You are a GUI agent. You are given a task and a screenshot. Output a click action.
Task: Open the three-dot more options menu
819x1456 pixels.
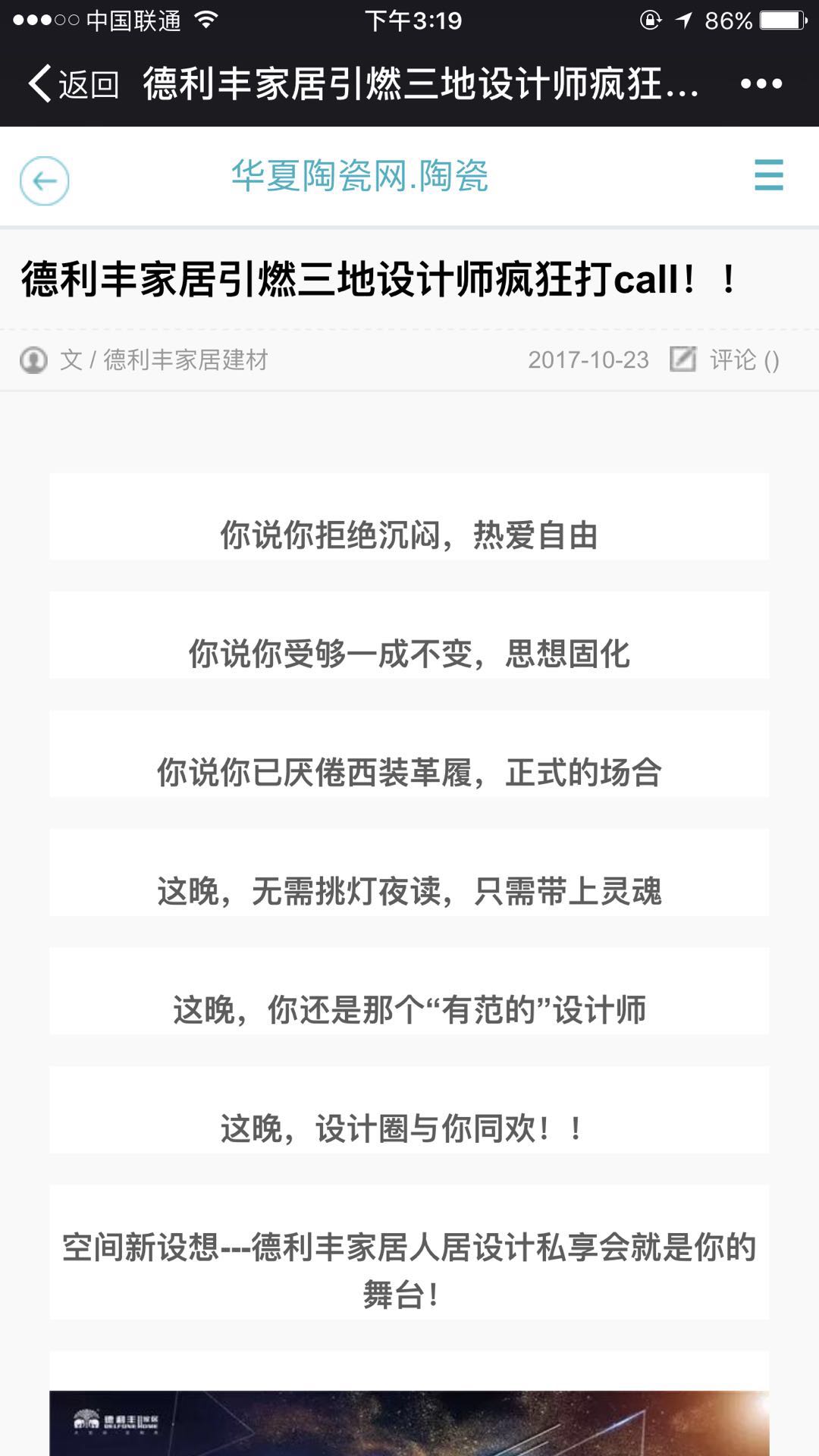tap(761, 83)
